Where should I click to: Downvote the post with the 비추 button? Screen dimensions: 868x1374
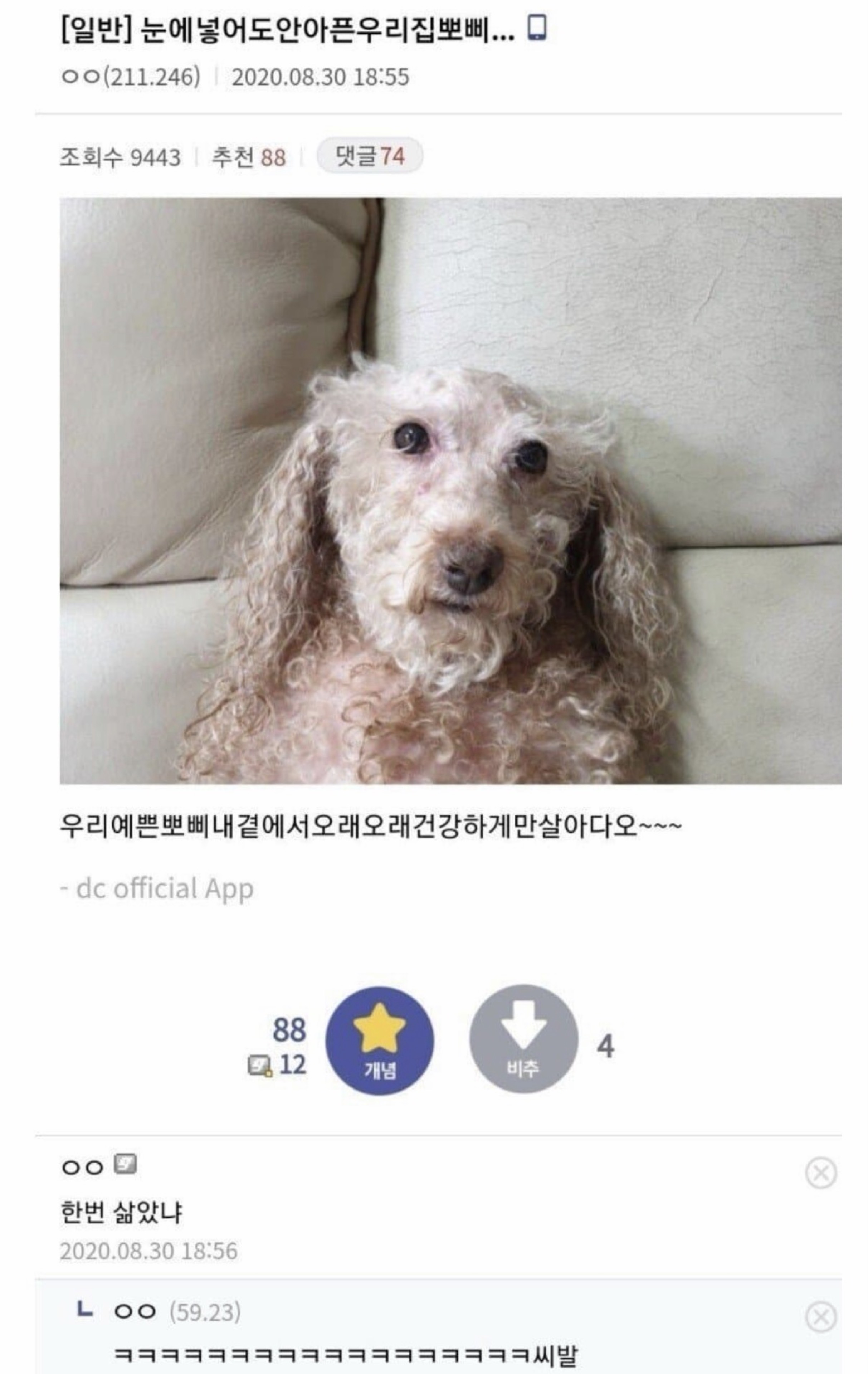[x=523, y=1038]
